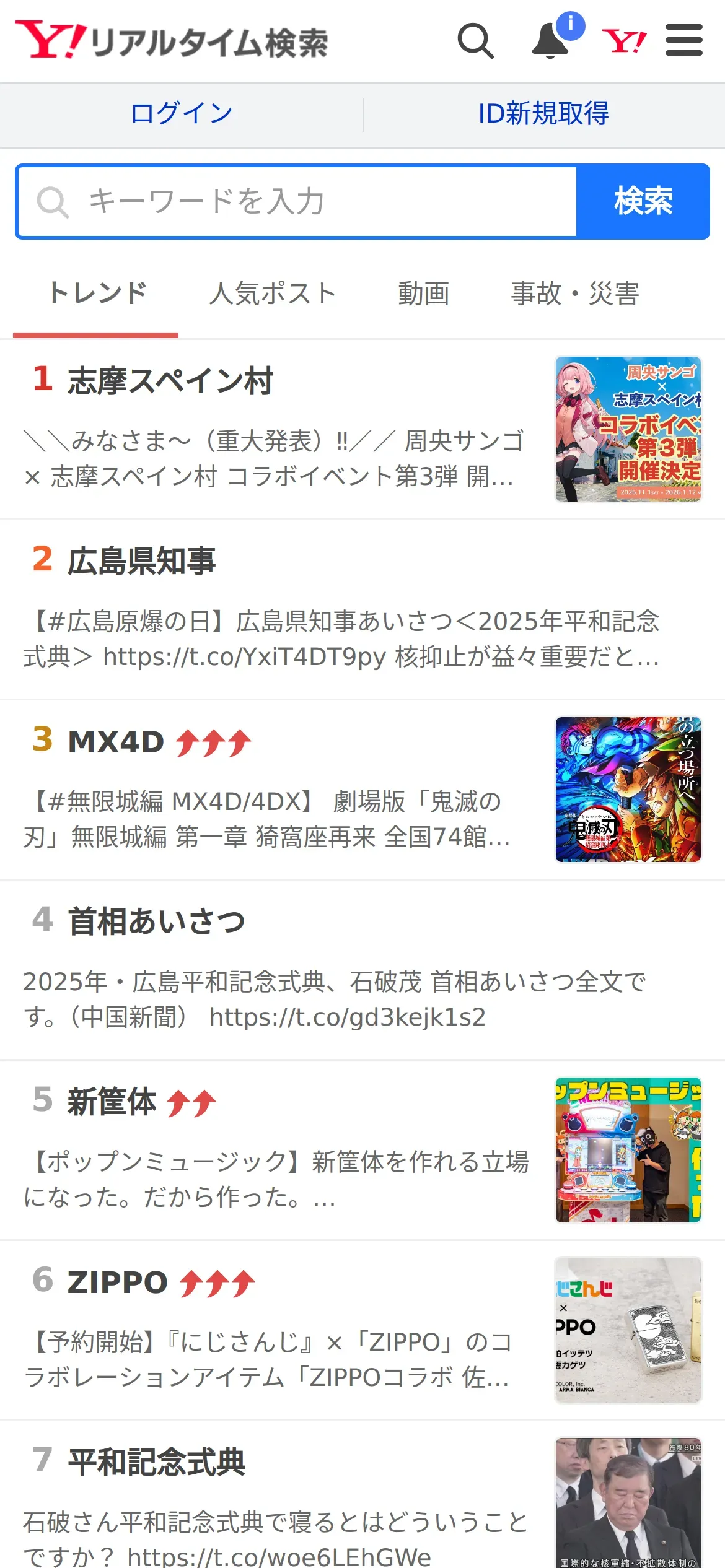This screenshot has height=1568, width=725.
Task: Open trend 志摩スペイン村
Action: coord(170,381)
